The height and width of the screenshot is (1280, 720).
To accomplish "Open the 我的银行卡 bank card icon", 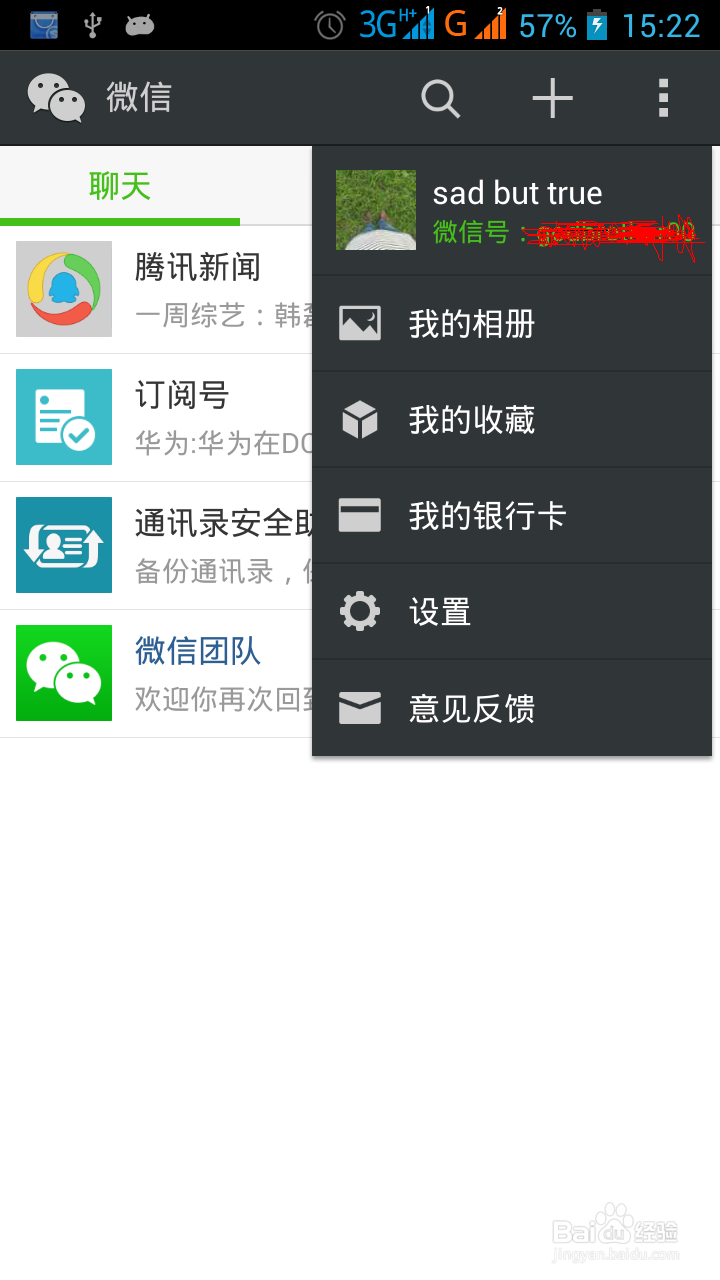I will 360,515.
